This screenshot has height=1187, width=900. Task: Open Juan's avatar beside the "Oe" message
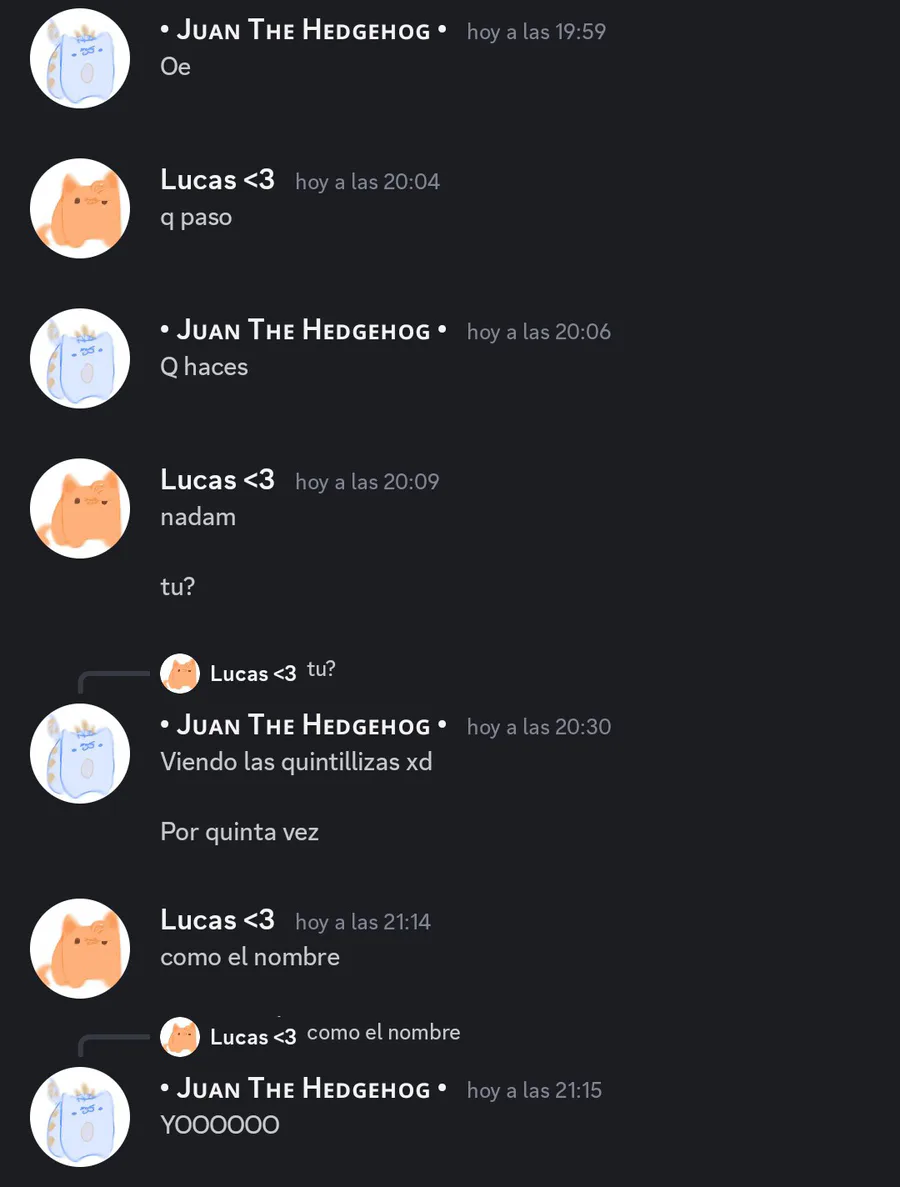coord(79,58)
